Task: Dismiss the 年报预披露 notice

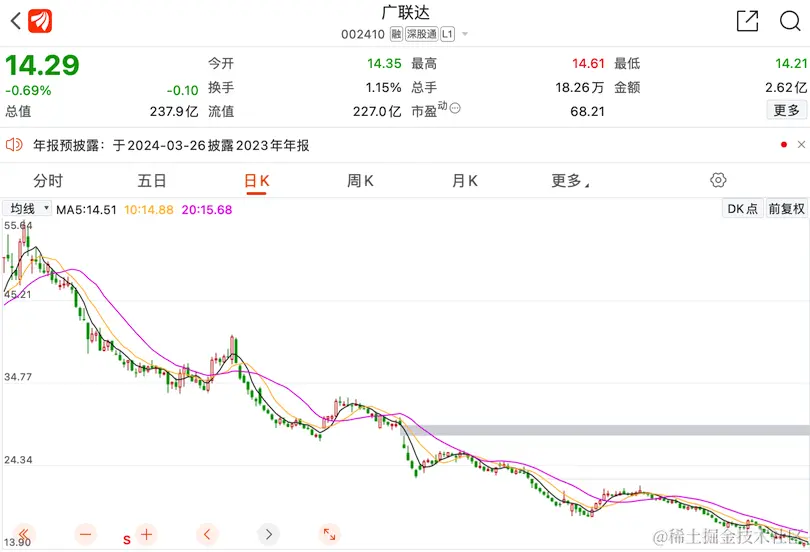Action: 800,145
